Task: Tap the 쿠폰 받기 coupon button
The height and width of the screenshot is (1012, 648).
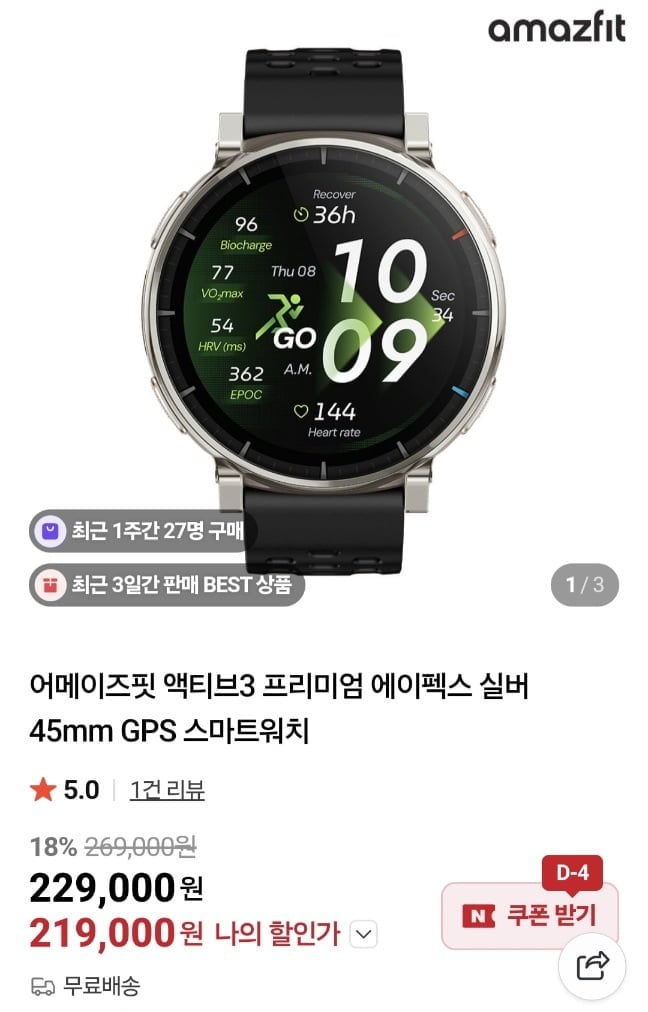Action: 530,914
